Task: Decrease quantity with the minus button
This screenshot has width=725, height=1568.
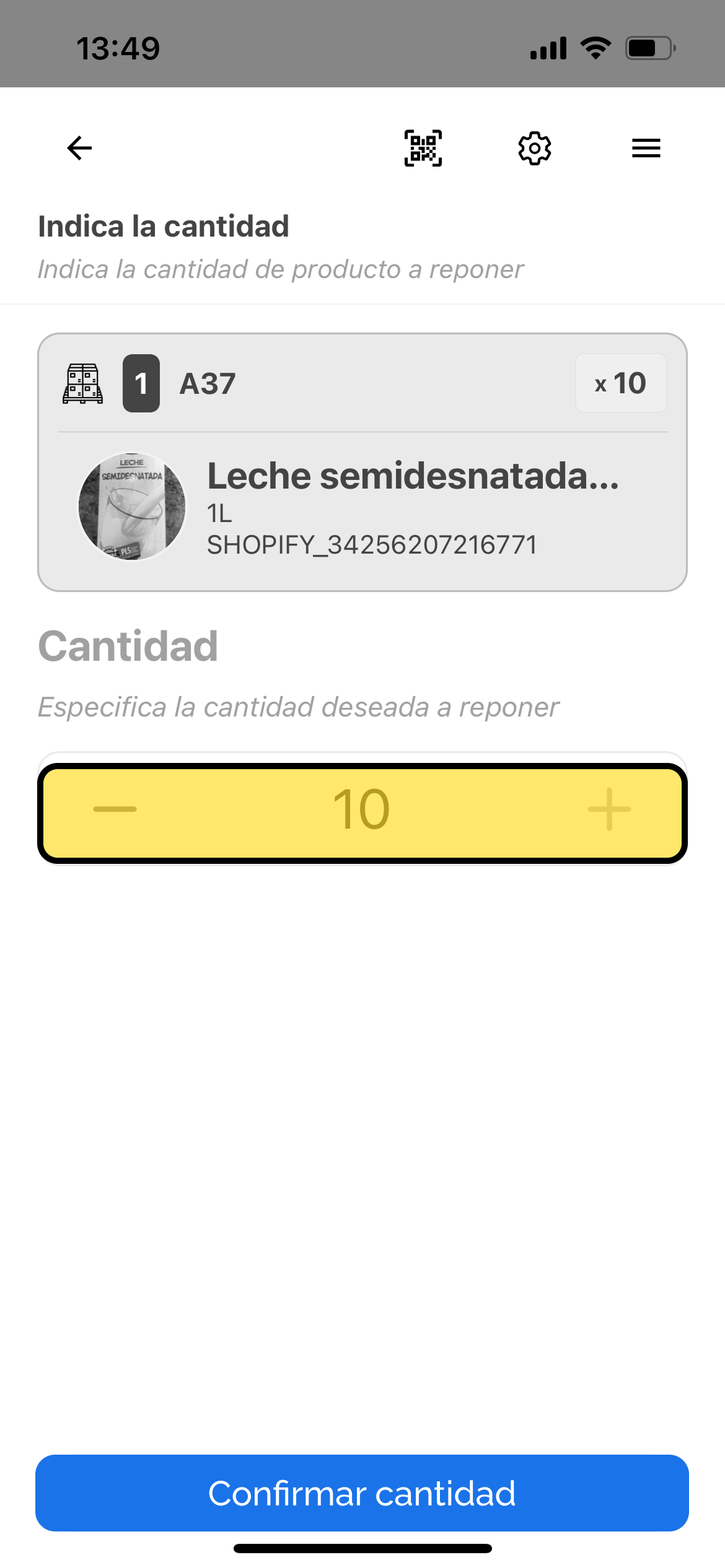Action: 115,809
